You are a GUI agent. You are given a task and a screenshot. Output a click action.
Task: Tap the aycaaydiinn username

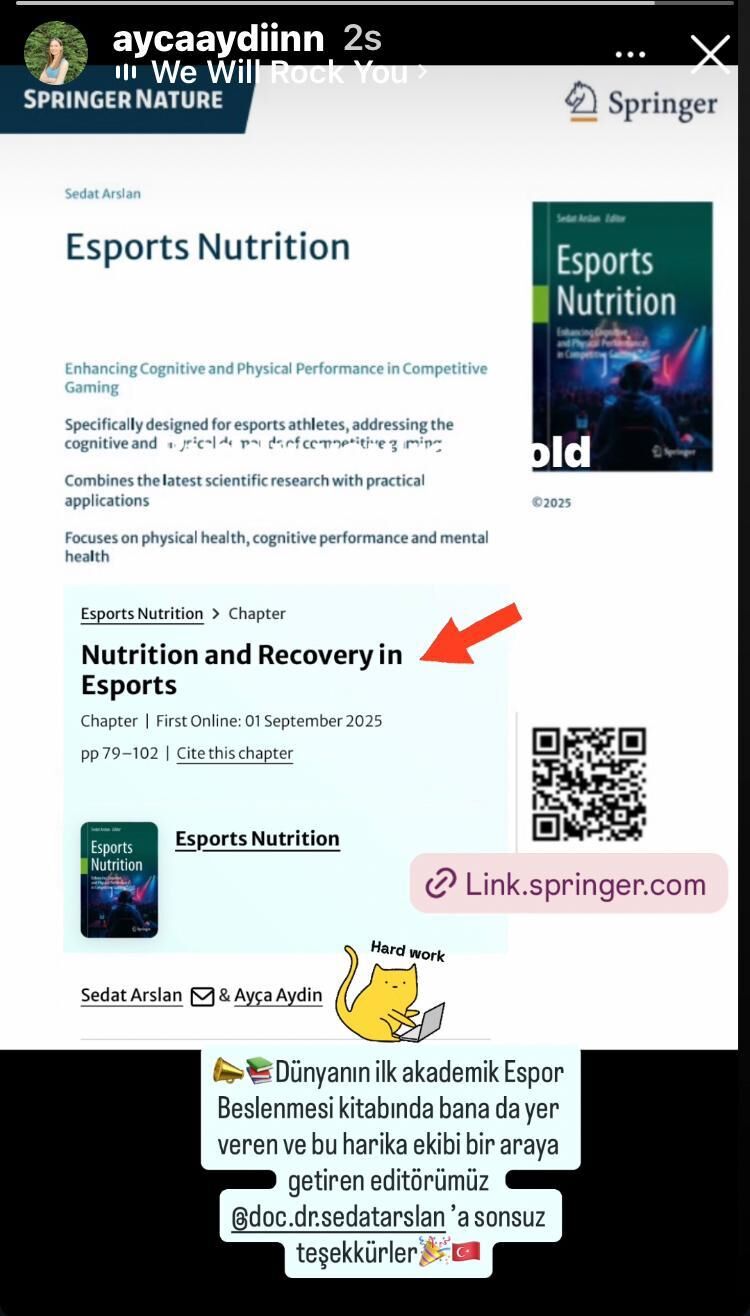click(218, 39)
